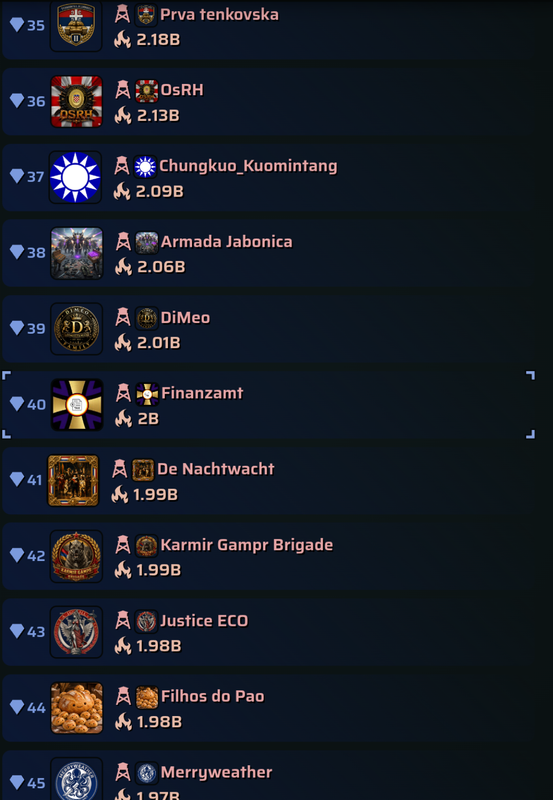
Task: Open De Nachtwacht ranking entry
Action: tap(276, 481)
